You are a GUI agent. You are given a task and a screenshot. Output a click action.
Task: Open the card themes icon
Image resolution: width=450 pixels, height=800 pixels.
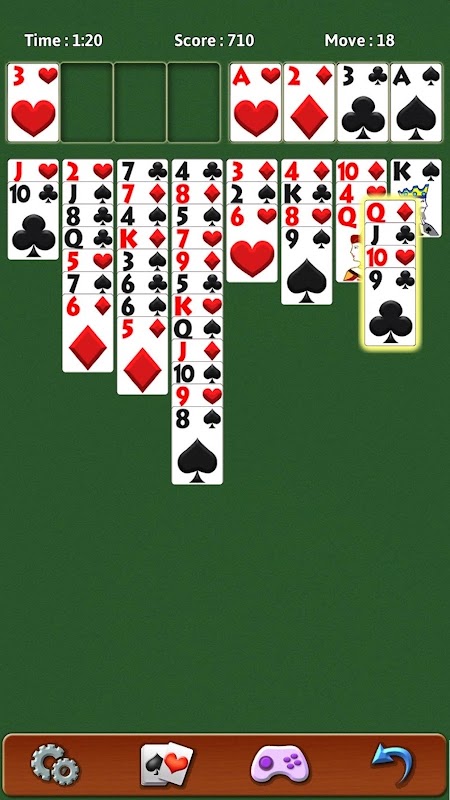click(x=167, y=764)
